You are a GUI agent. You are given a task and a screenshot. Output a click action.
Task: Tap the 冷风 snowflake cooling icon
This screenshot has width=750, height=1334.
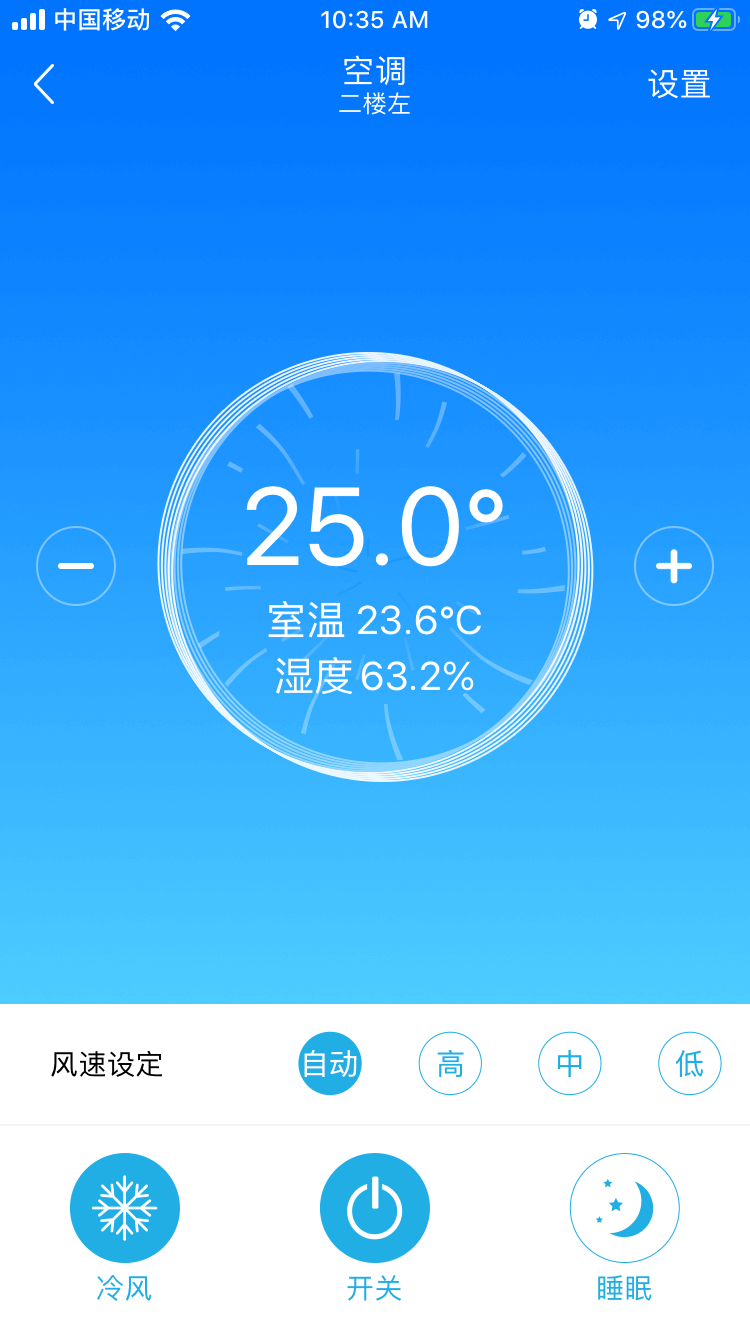(x=125, y=1207)
